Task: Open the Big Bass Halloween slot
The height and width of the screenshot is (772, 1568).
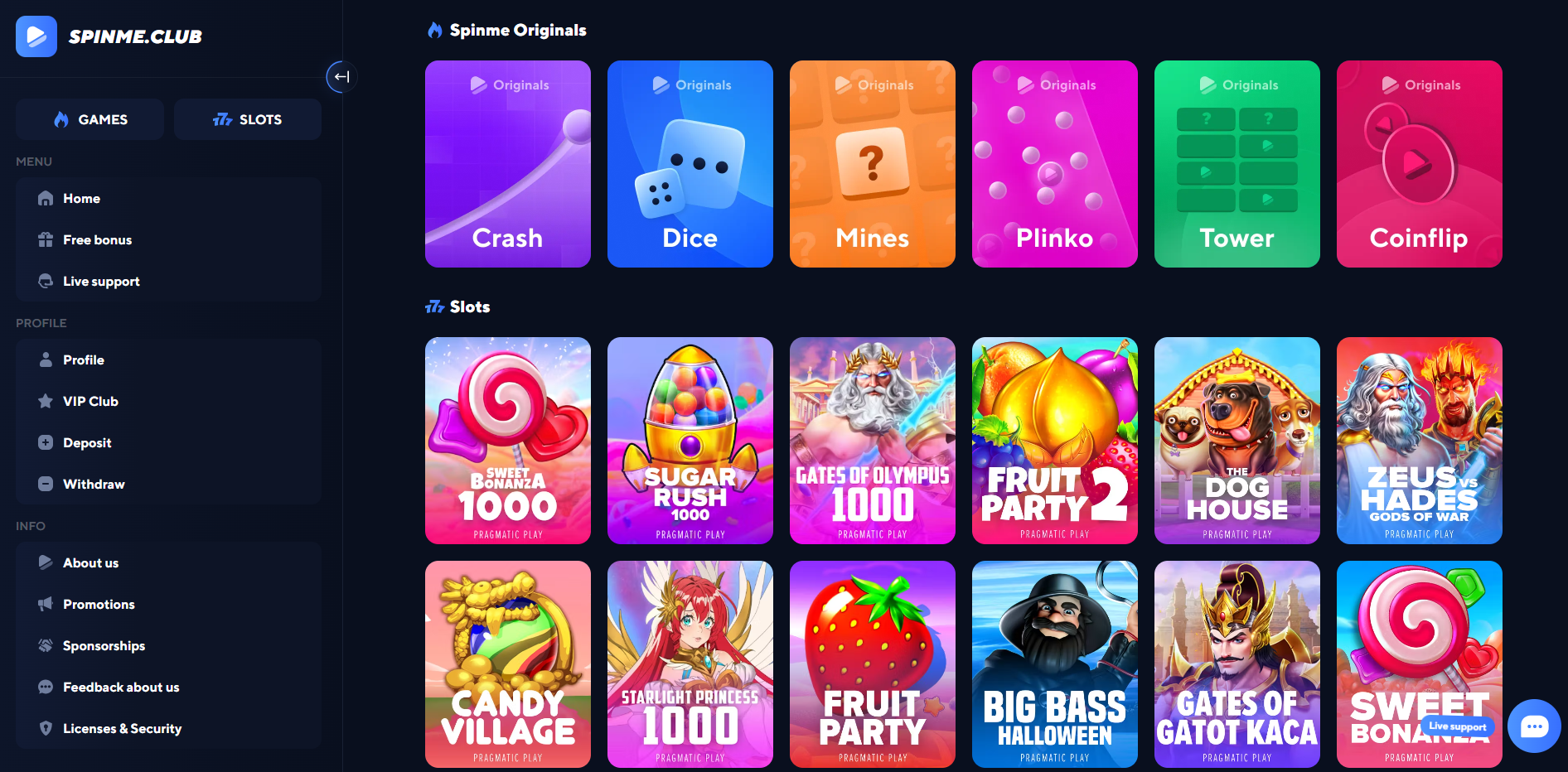Action: pos(1054,664)
